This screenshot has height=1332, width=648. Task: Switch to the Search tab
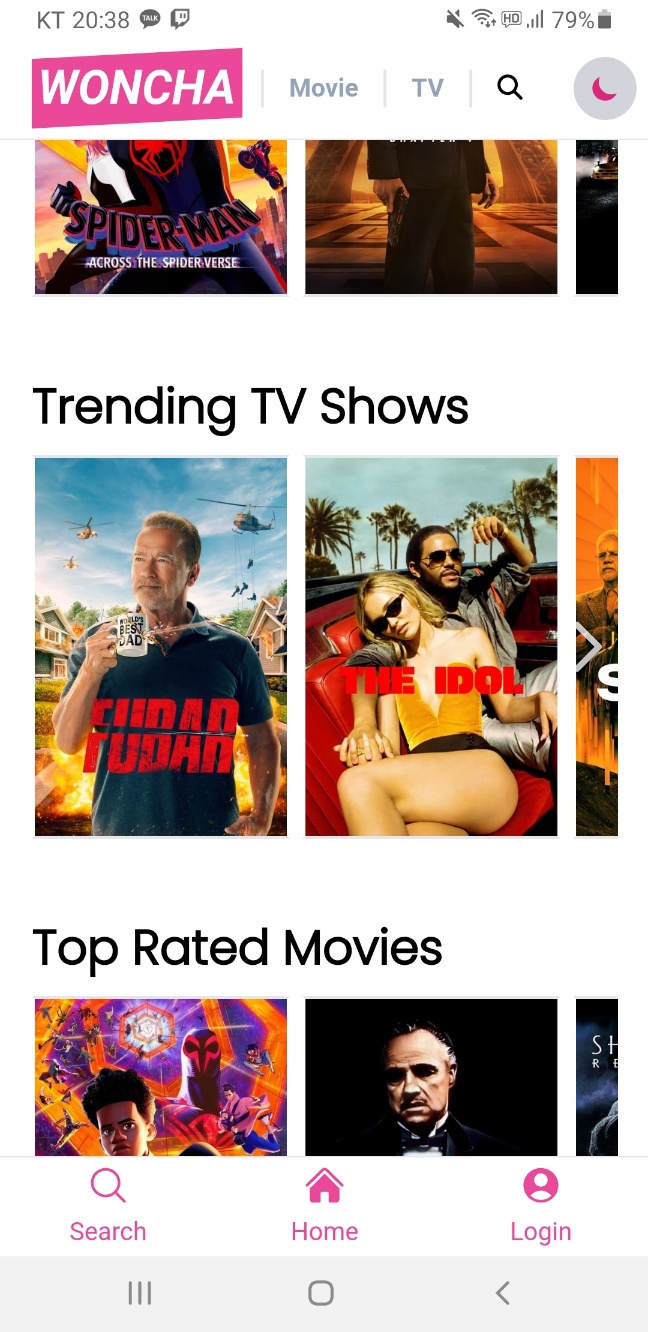click(108, 1206)
